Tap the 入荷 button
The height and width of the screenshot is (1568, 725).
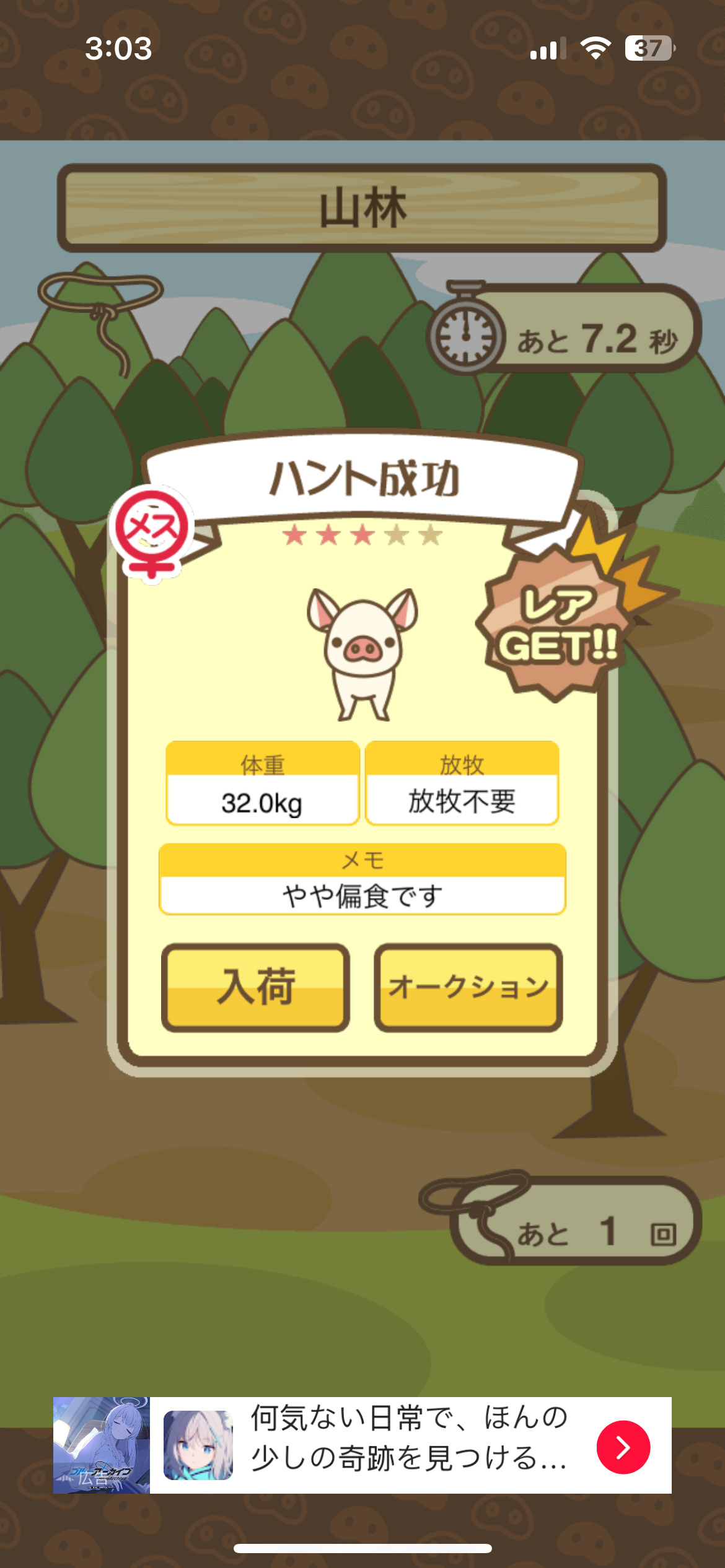point(255,987)
